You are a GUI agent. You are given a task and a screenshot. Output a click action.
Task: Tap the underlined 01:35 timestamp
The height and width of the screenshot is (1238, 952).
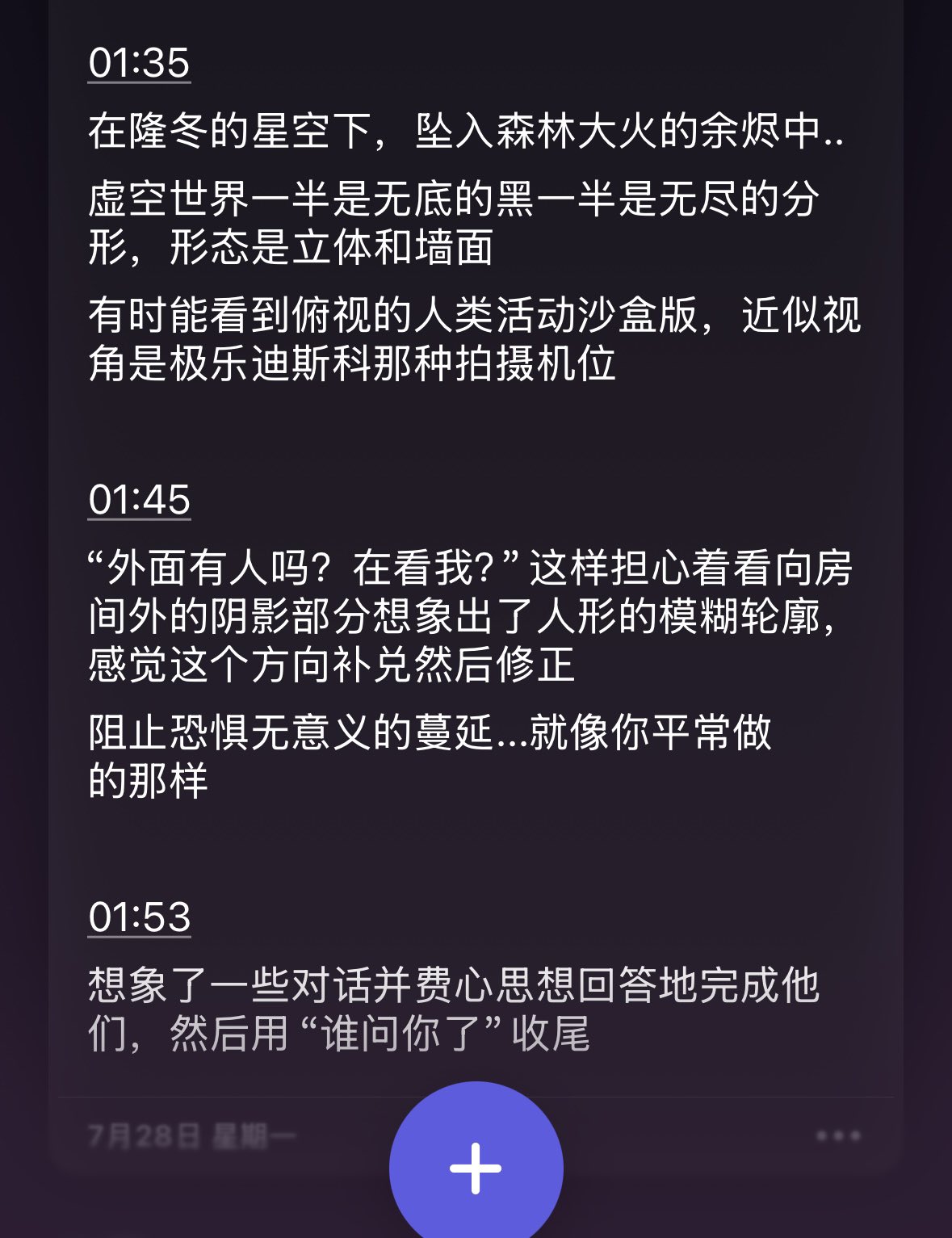click(139, 63)
